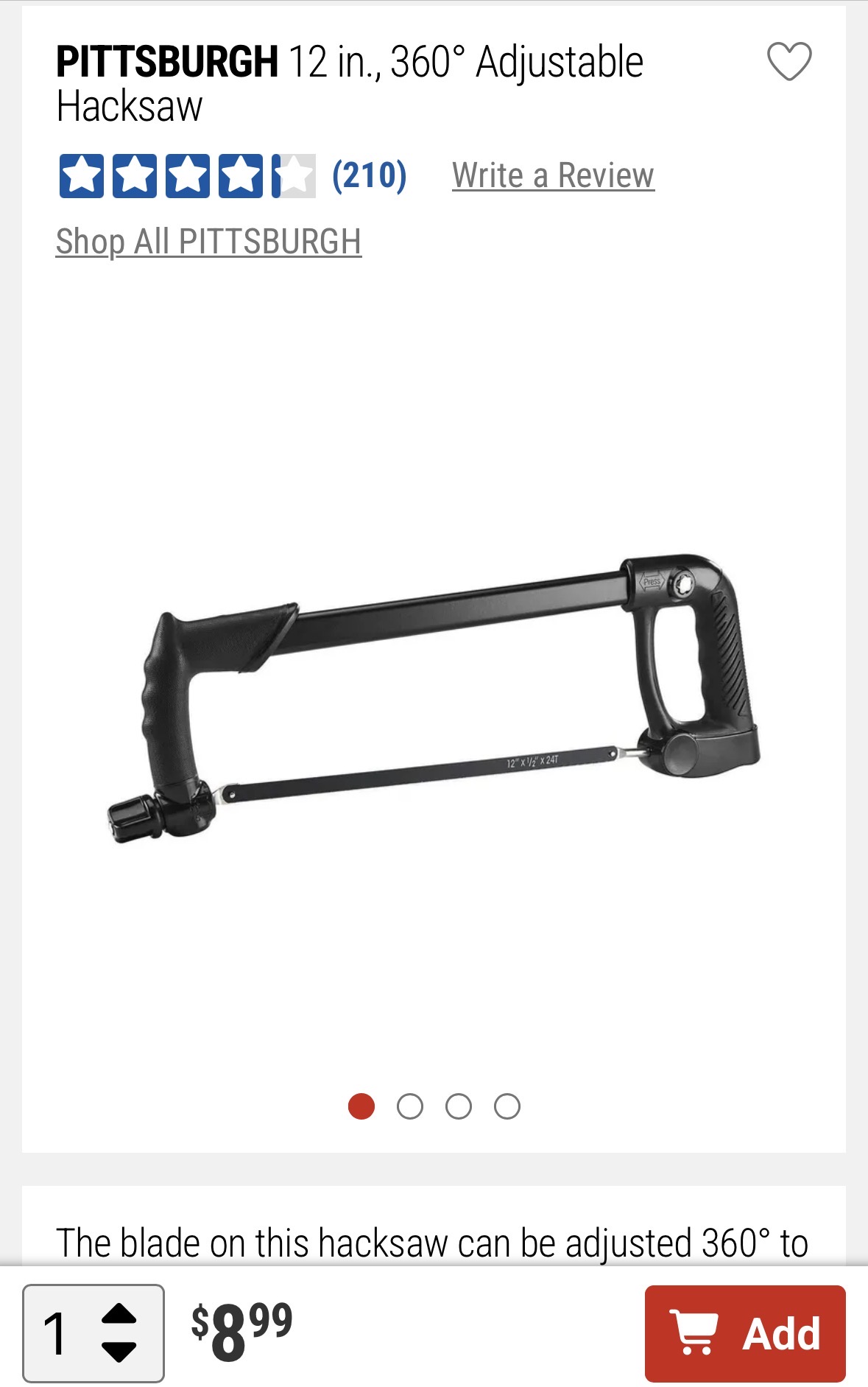View the 210 customer reviews

(369, 176)
